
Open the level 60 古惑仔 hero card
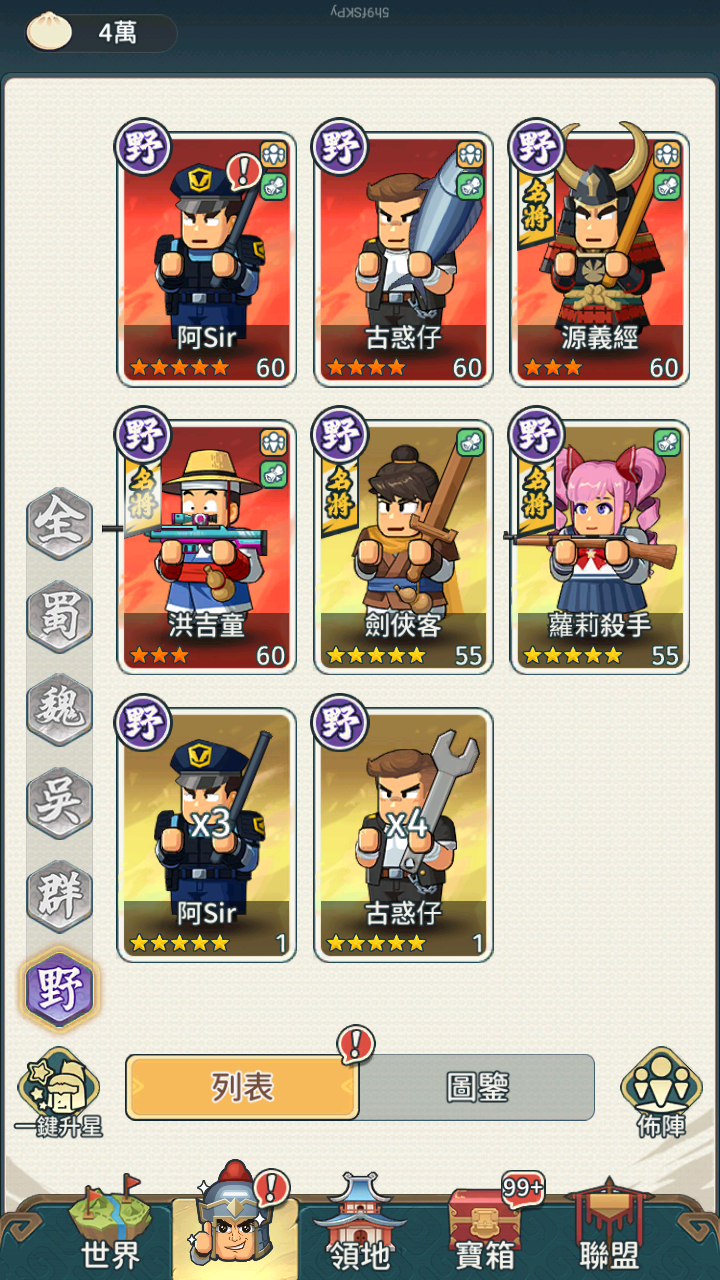403,260
